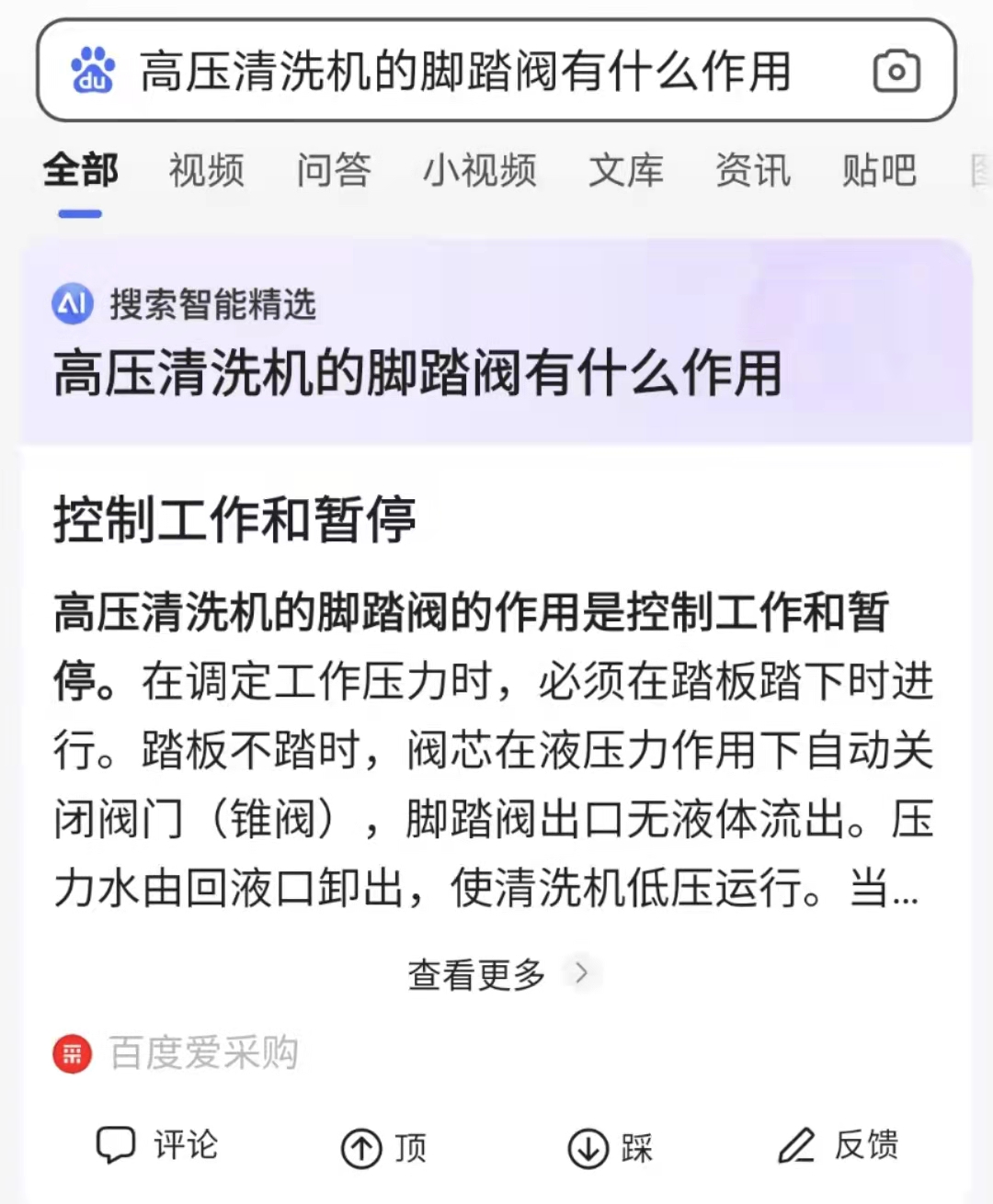
Task: Switch to the 问答 tab
Action: coord(333,171)
